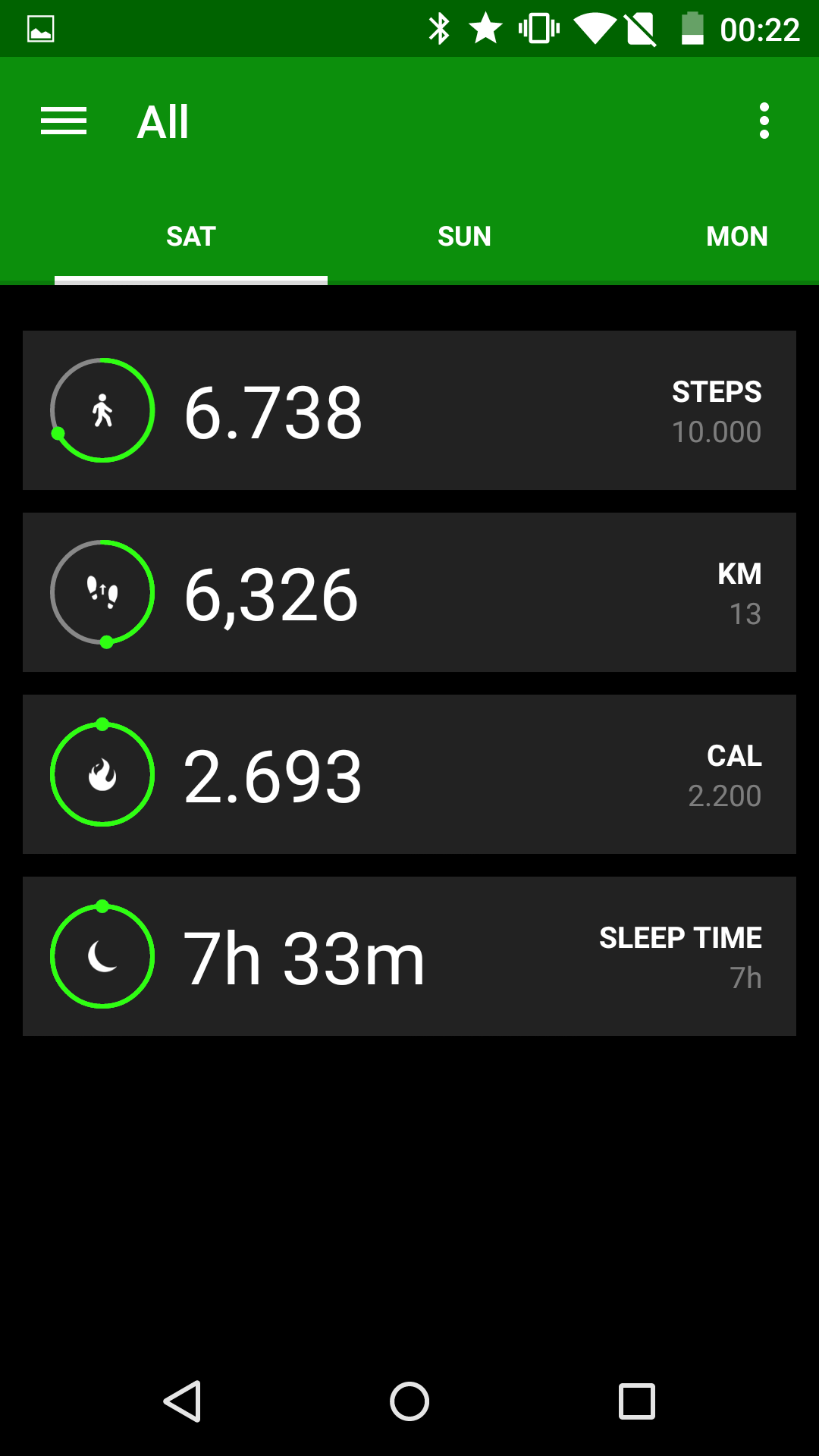Tap the system home button
819x1456 pixels.
(x=409, y=1401)
